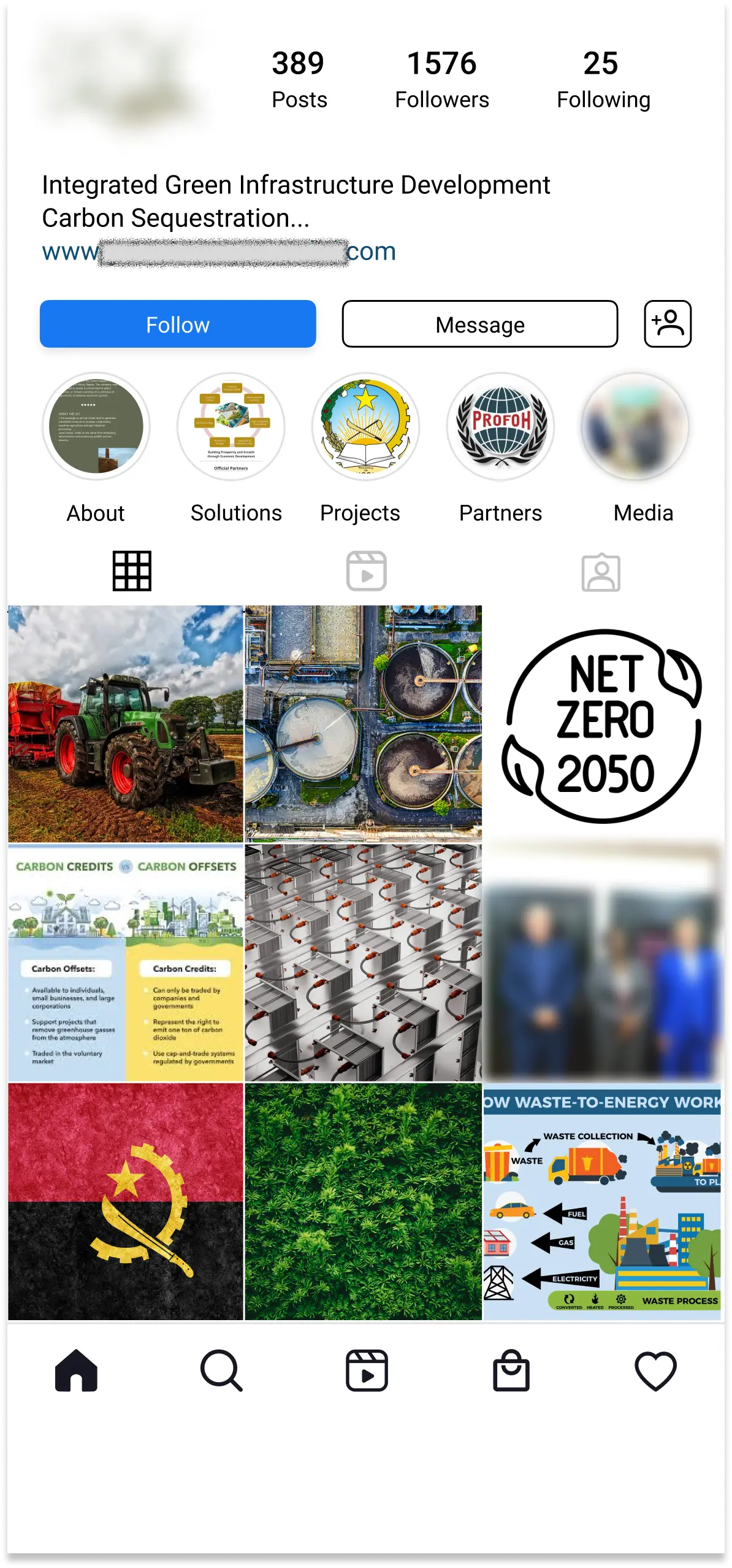Open the About story highlight
732x1568 pixels.
click(x=96, y=426)
